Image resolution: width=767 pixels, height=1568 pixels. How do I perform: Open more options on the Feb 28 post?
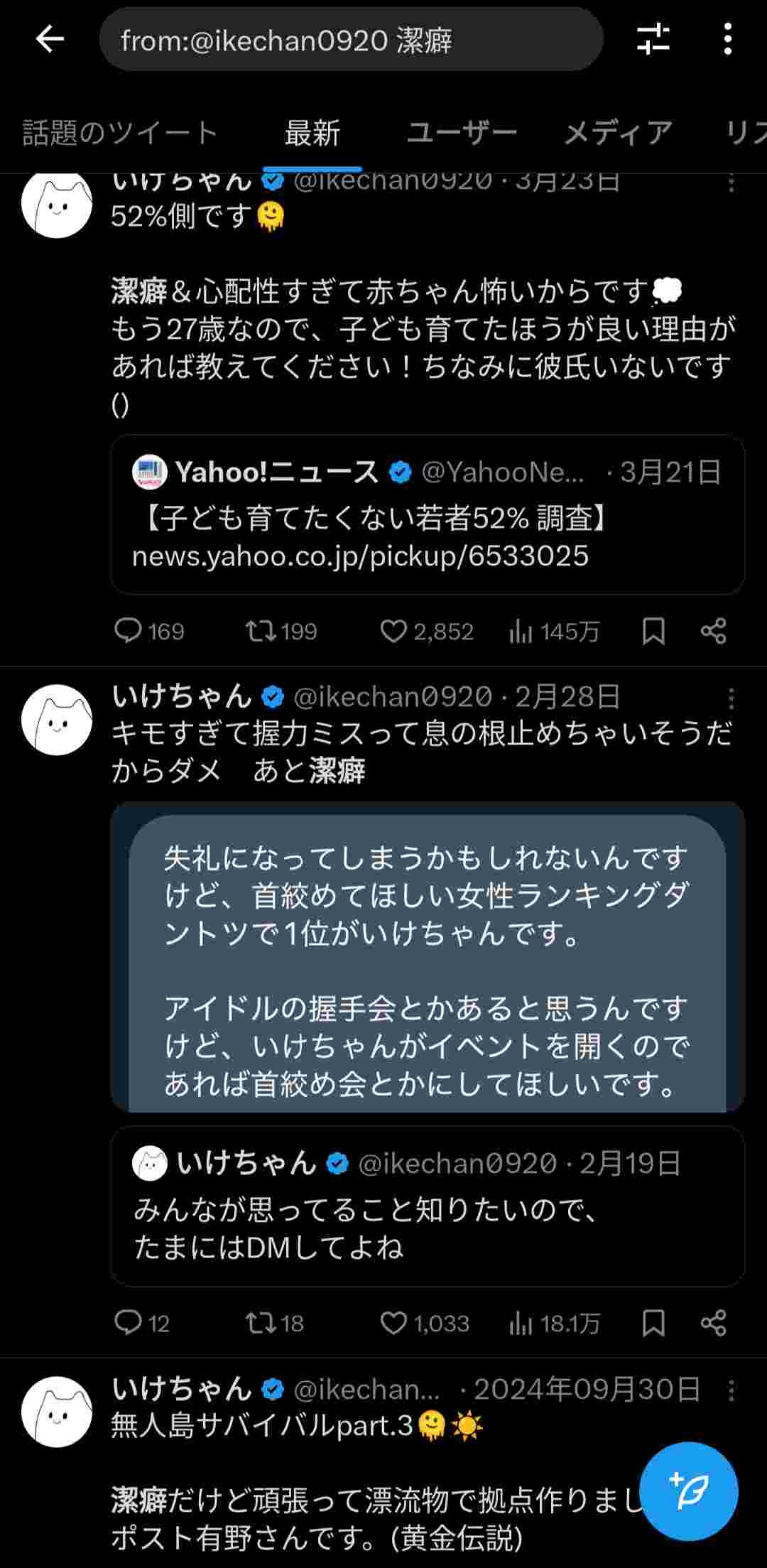coord(731,698)
